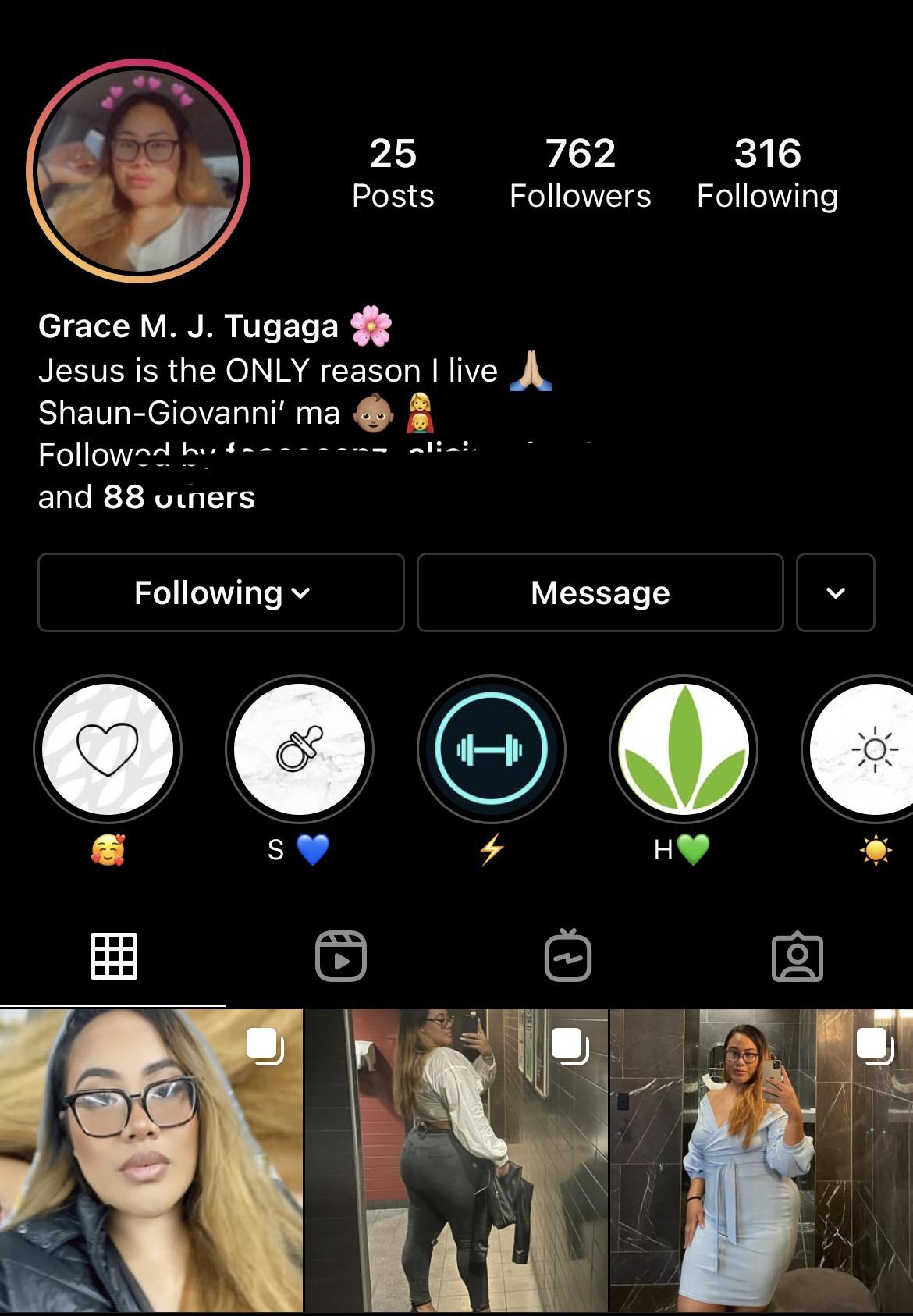
Task: Open the heart story highlight
Action: pyautogui.click(x=107, y=748)
